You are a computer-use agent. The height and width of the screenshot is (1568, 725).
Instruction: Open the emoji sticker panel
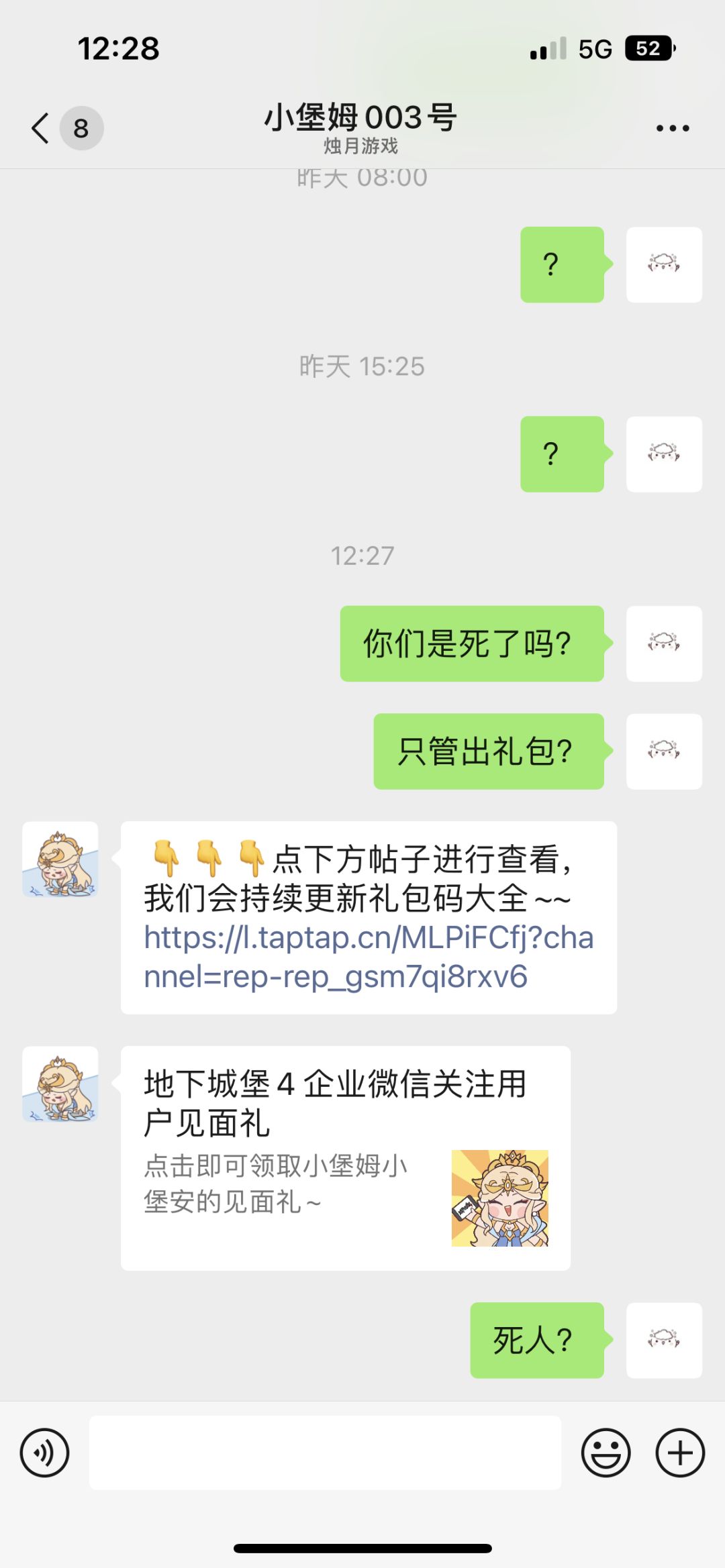[606, 1453]
